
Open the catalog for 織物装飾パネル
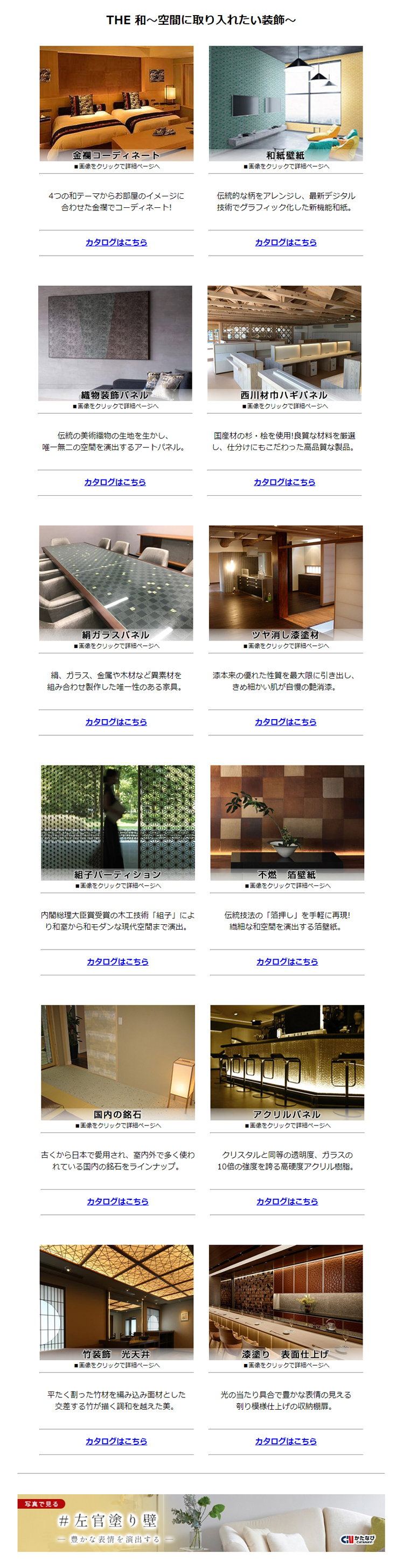115,482
